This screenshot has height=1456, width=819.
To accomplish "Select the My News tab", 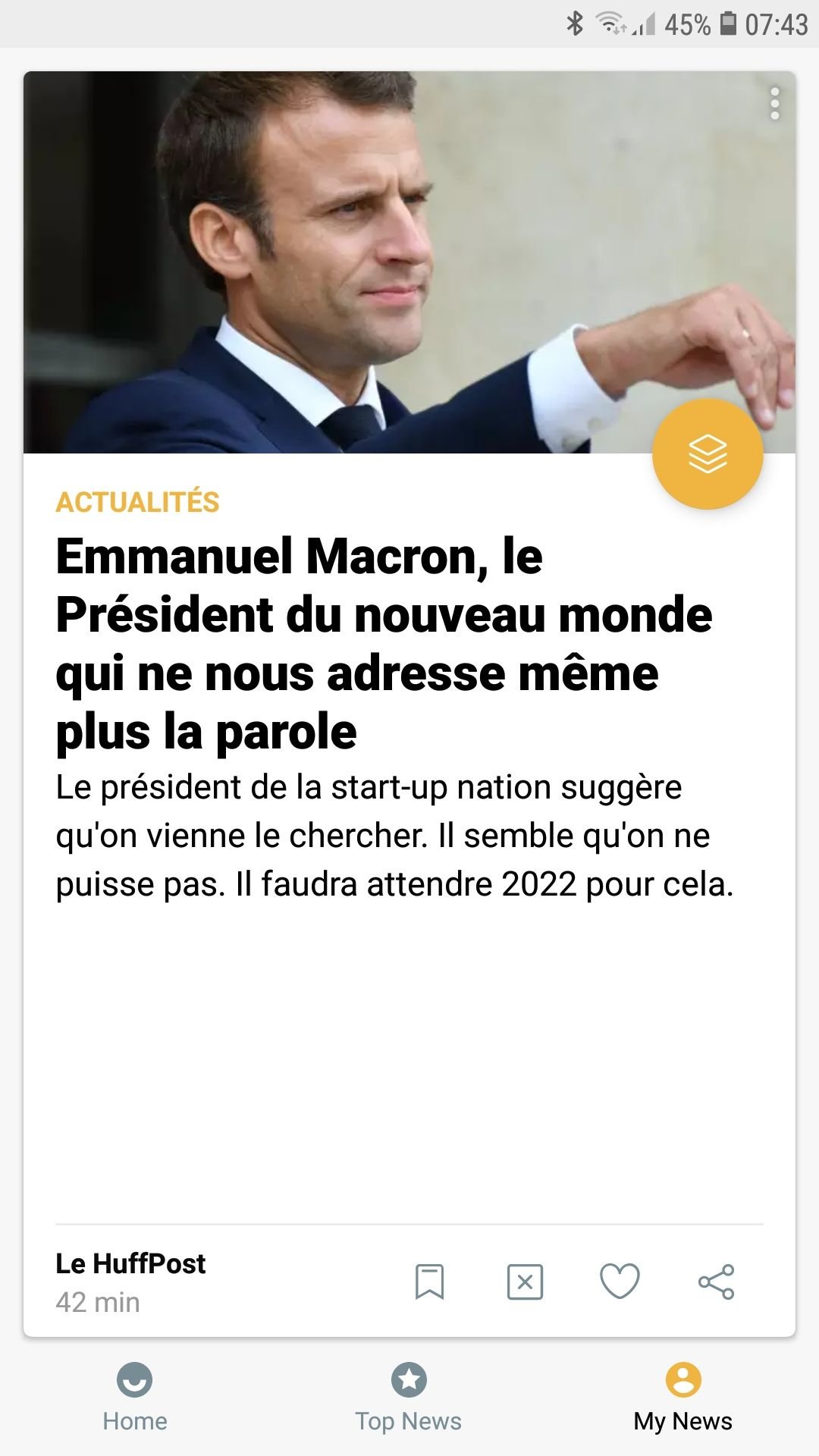I will (683, 1398).
